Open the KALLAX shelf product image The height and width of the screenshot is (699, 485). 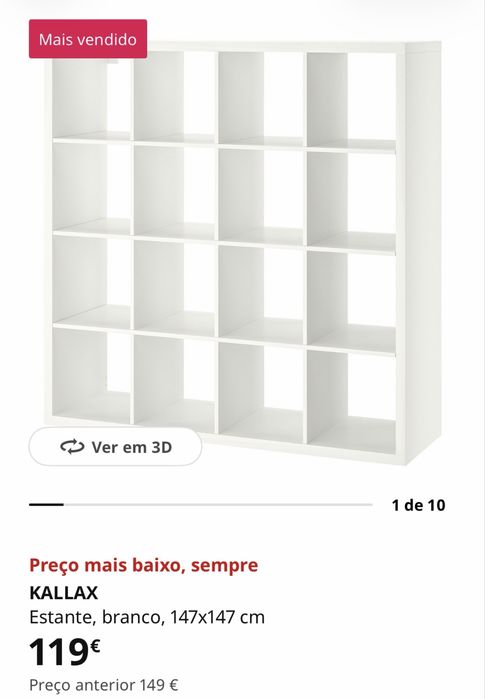click(243, 252)
